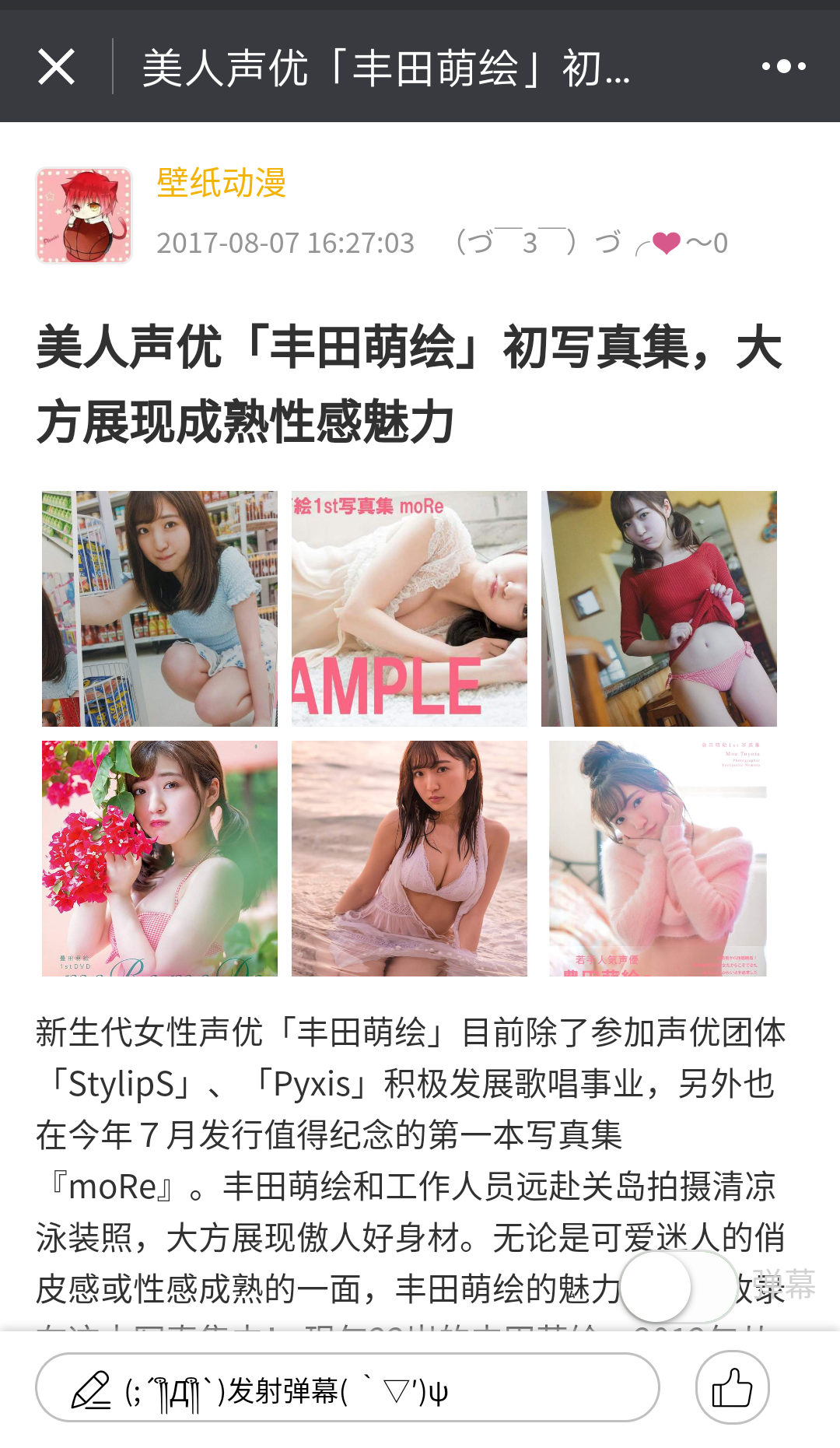Open the beach sunset photo
840x1448 pixels.
pos(409,858)
